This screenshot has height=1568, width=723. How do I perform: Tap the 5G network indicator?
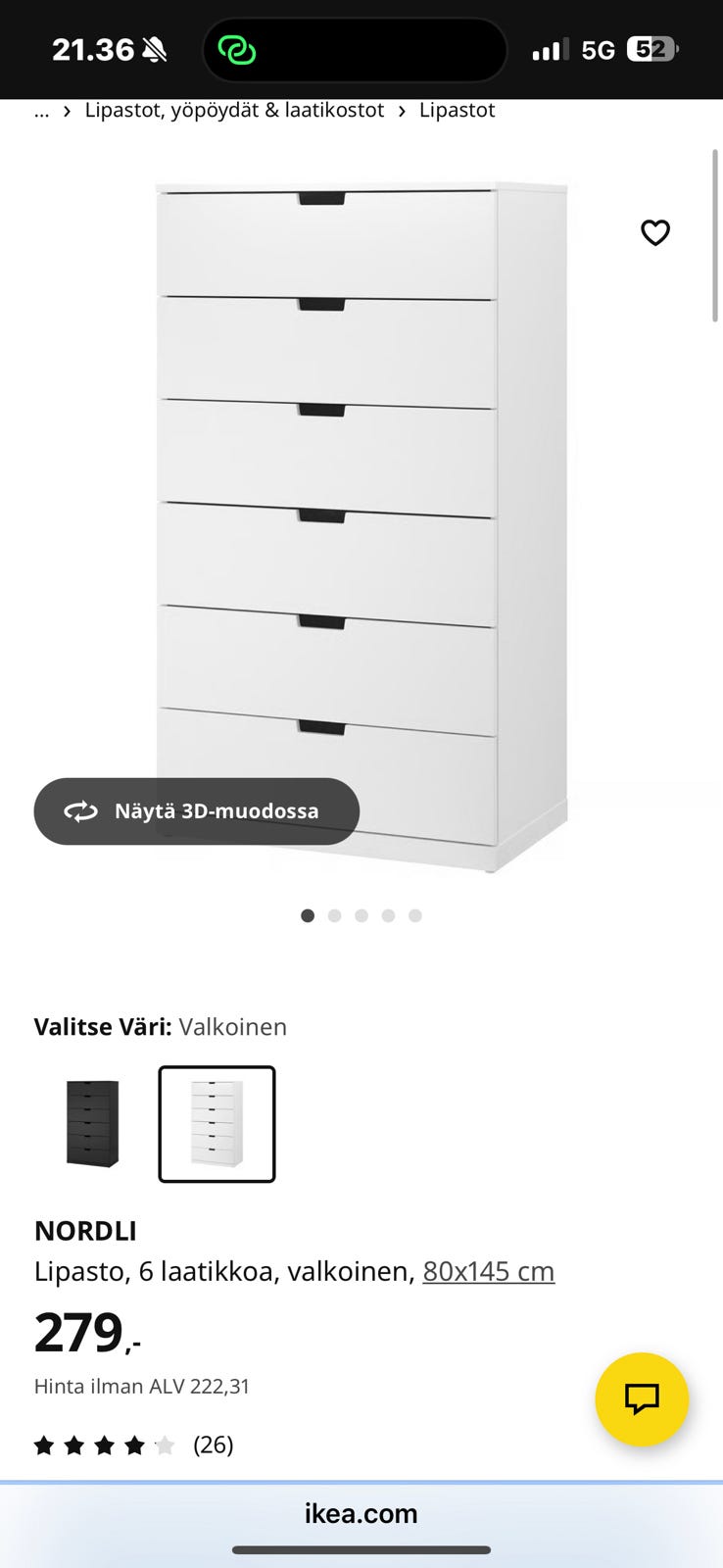point(599,48)
